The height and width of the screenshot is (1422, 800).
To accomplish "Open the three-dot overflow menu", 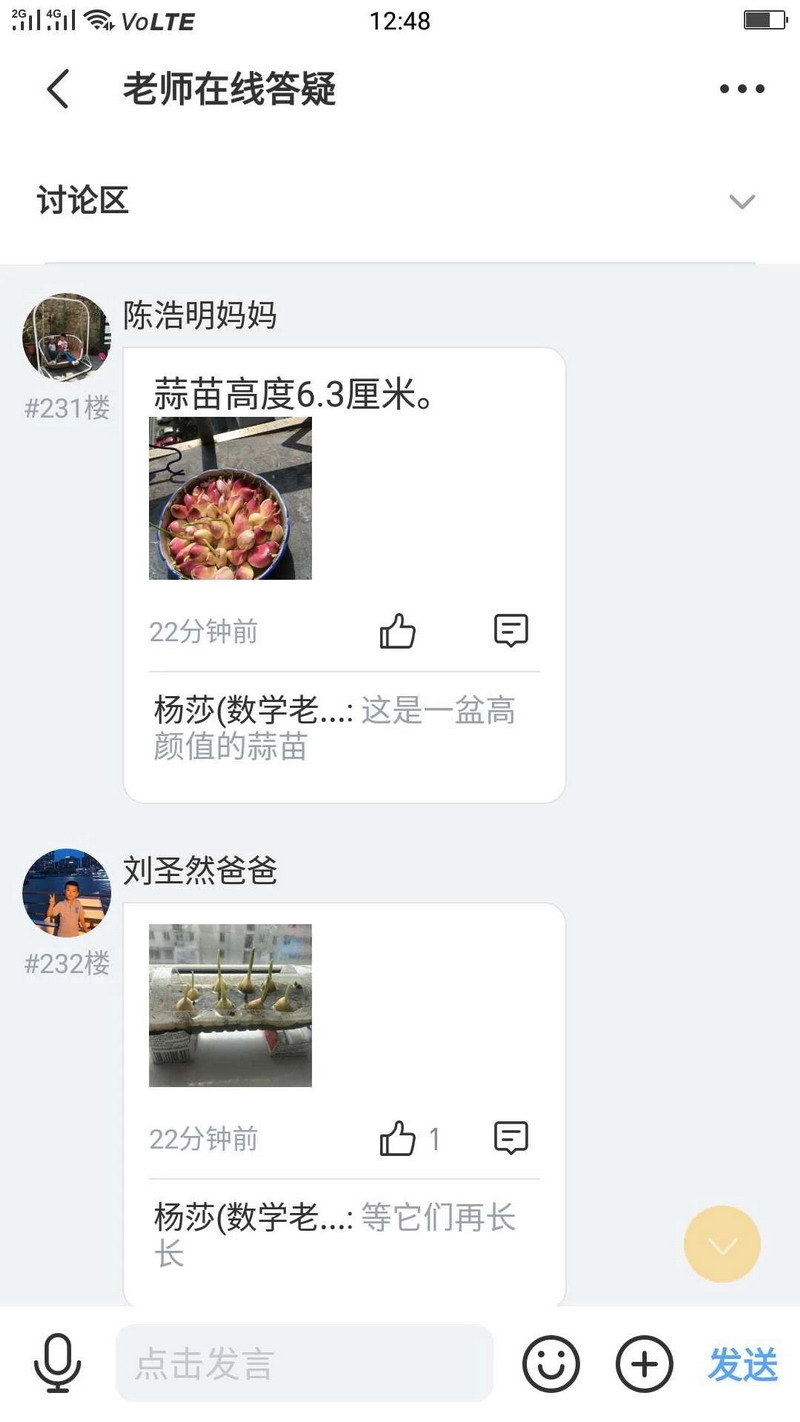I will pyautogui.click(x=742, y=89).
